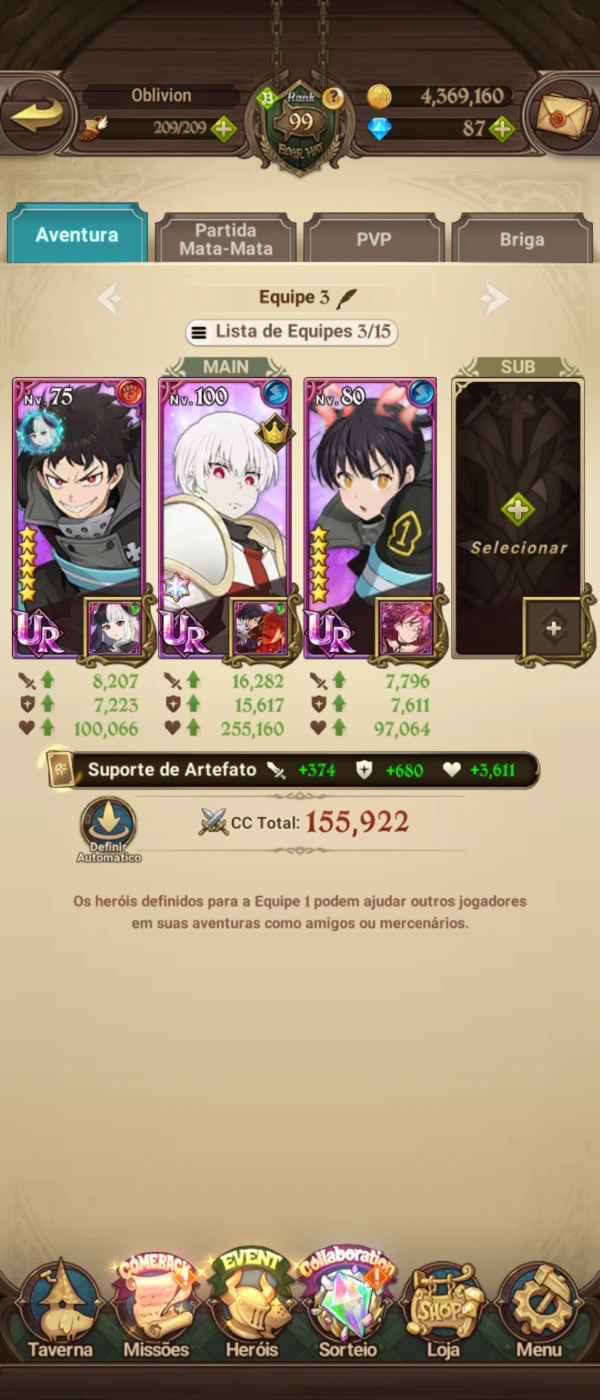Select the Aventura tab

pos(77,236)
